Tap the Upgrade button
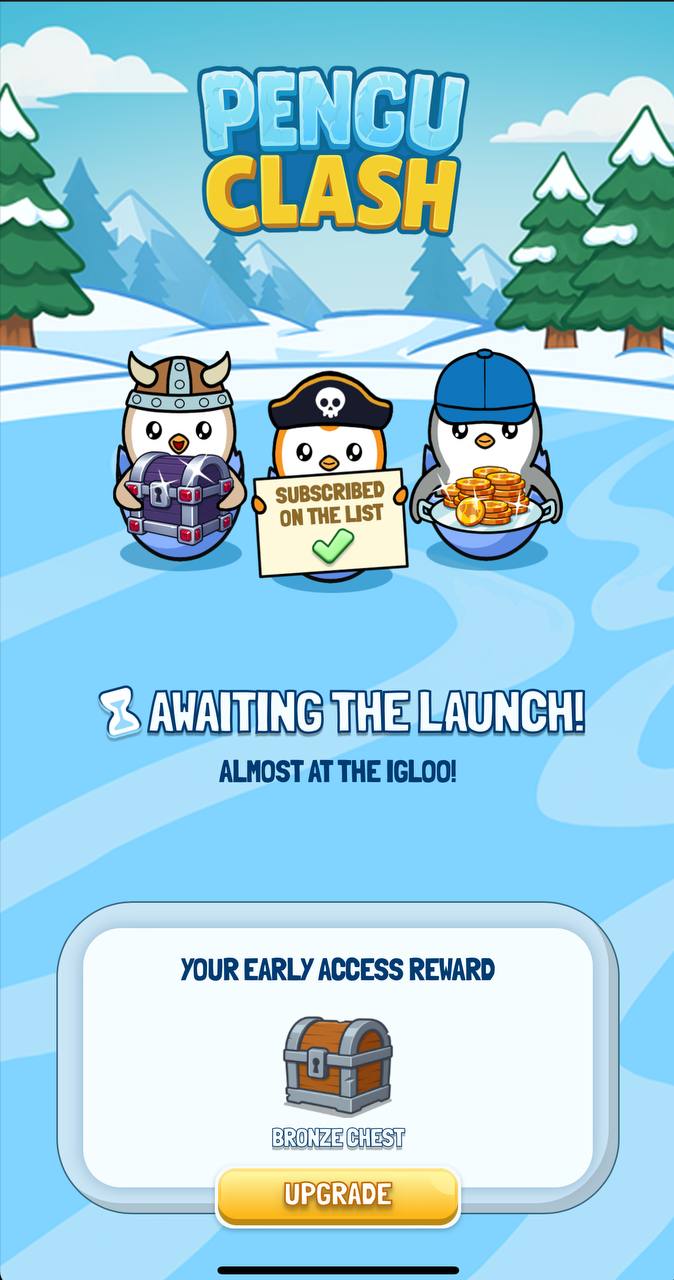Viewport: 674px width, 1280px height. (337, 1195)
